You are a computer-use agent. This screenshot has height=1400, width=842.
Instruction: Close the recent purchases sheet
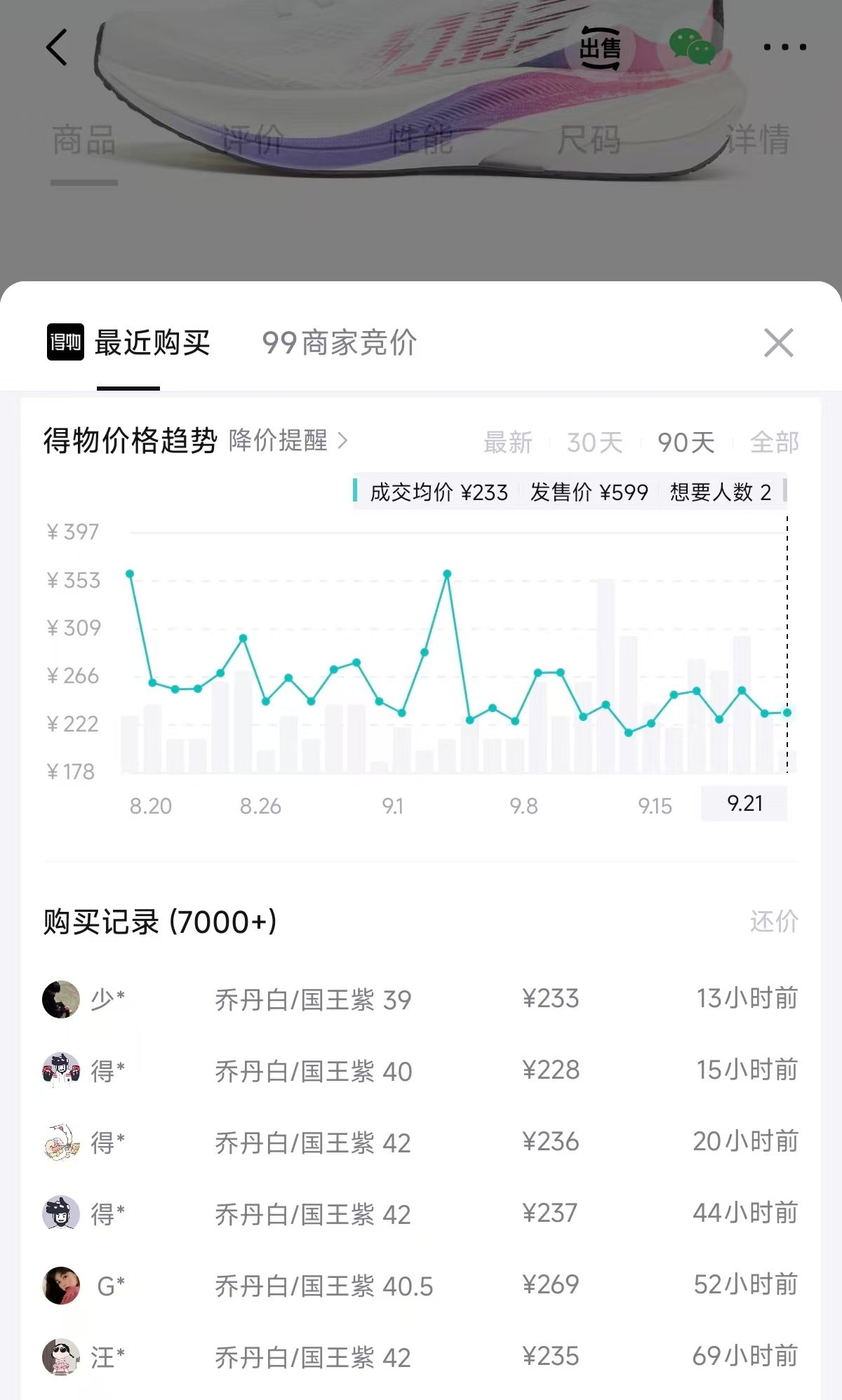click(778, 343)
